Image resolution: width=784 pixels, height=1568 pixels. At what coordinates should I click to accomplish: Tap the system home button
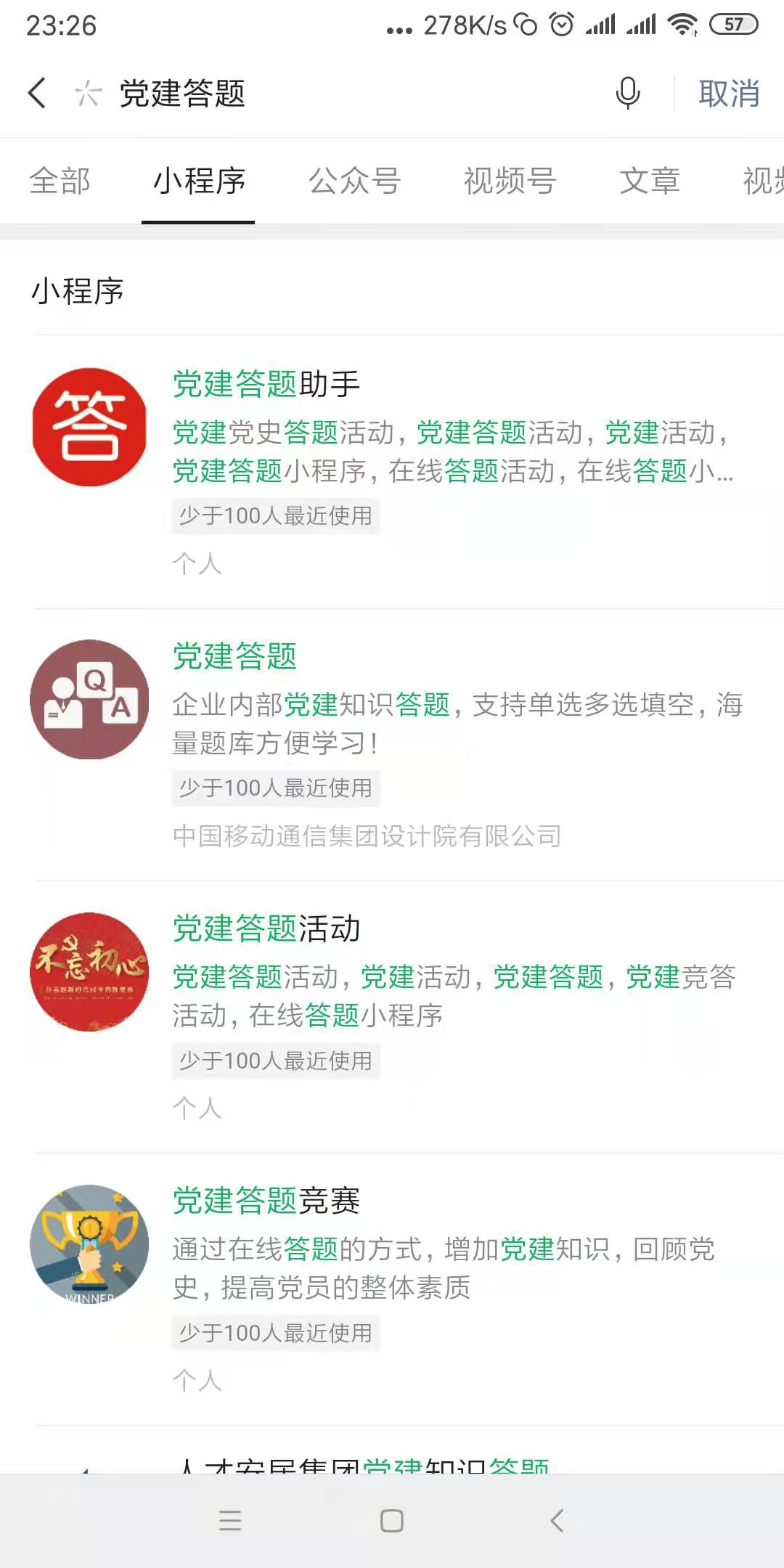[x=392, y=1521]
